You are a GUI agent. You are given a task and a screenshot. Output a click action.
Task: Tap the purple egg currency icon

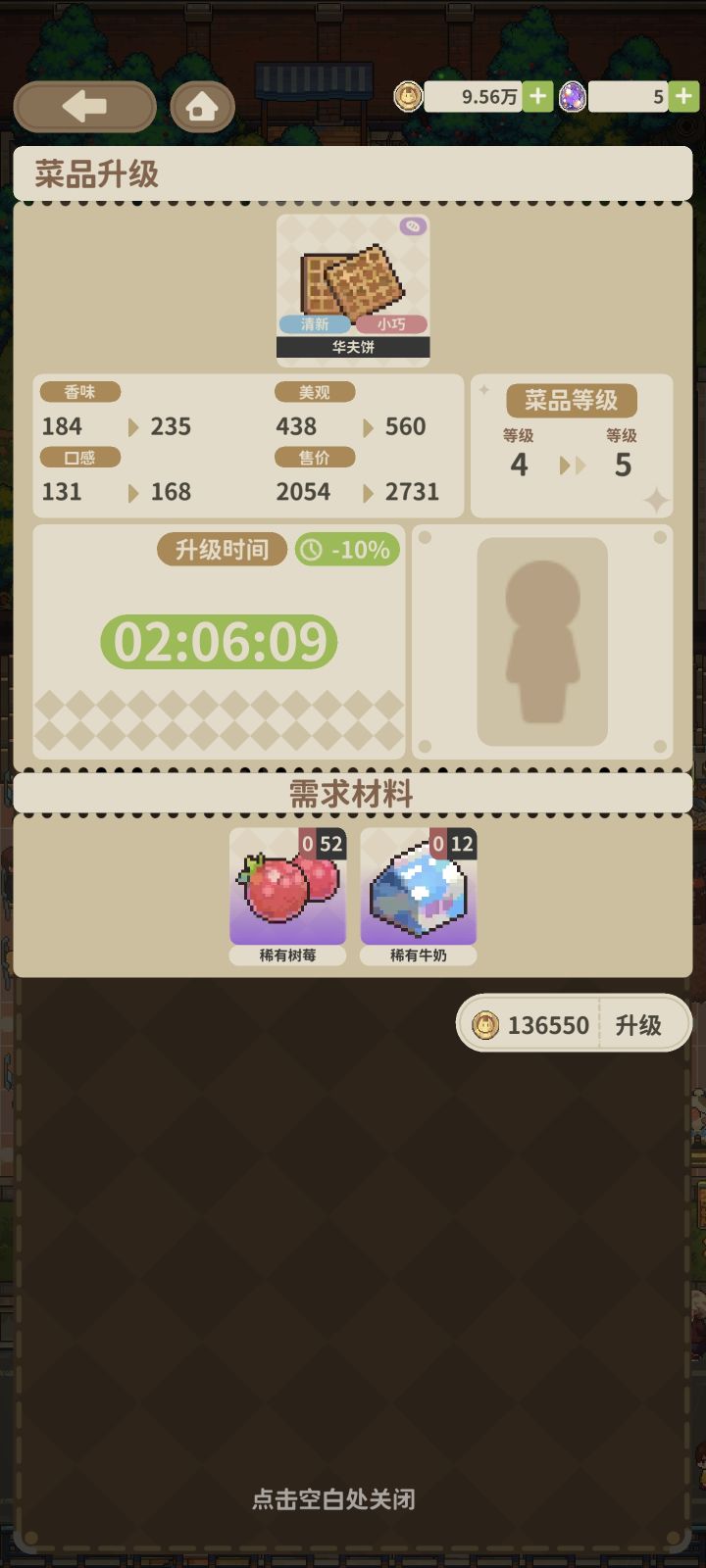(572, 96)
